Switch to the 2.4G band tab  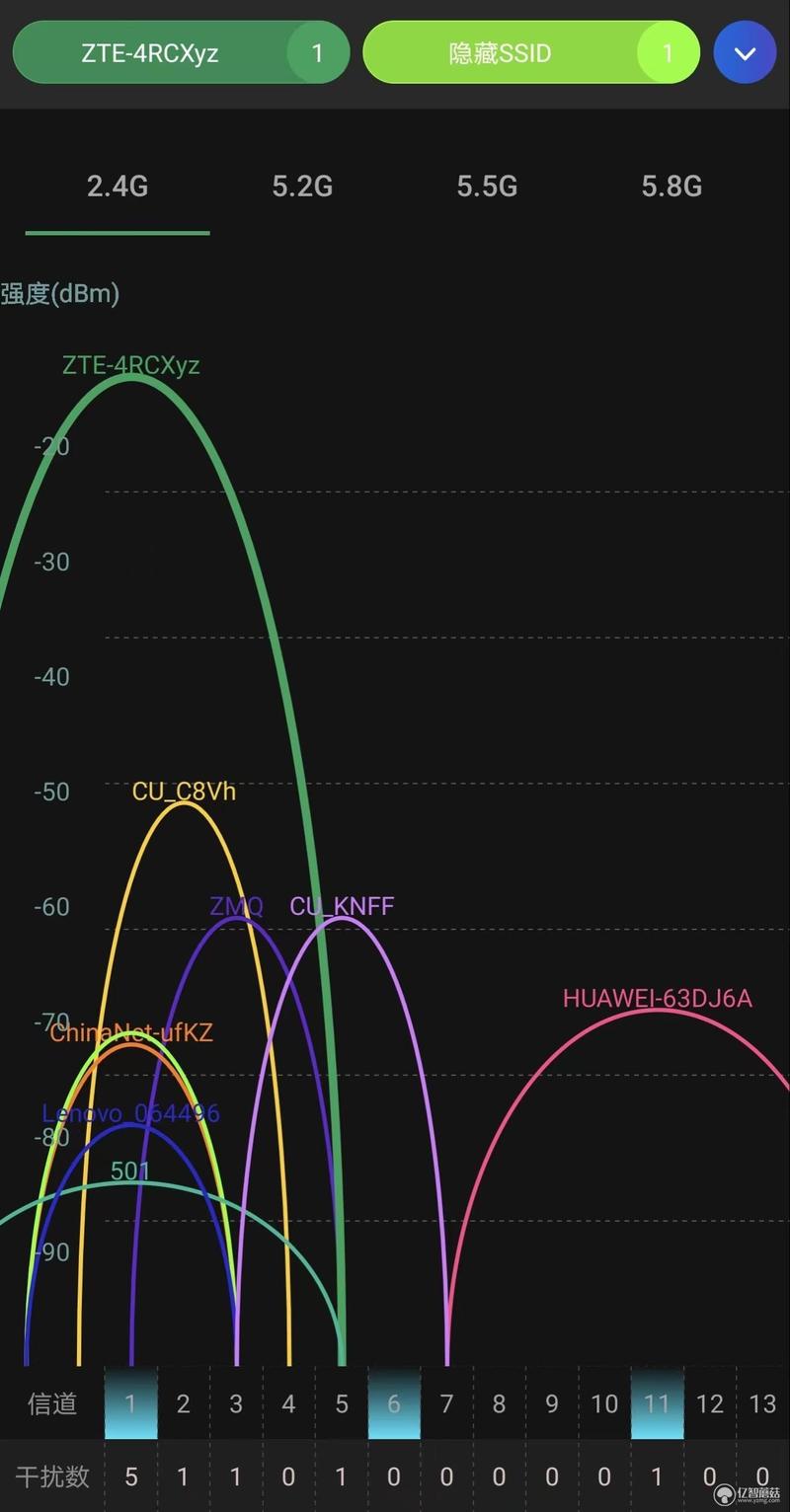coord(118,187)
